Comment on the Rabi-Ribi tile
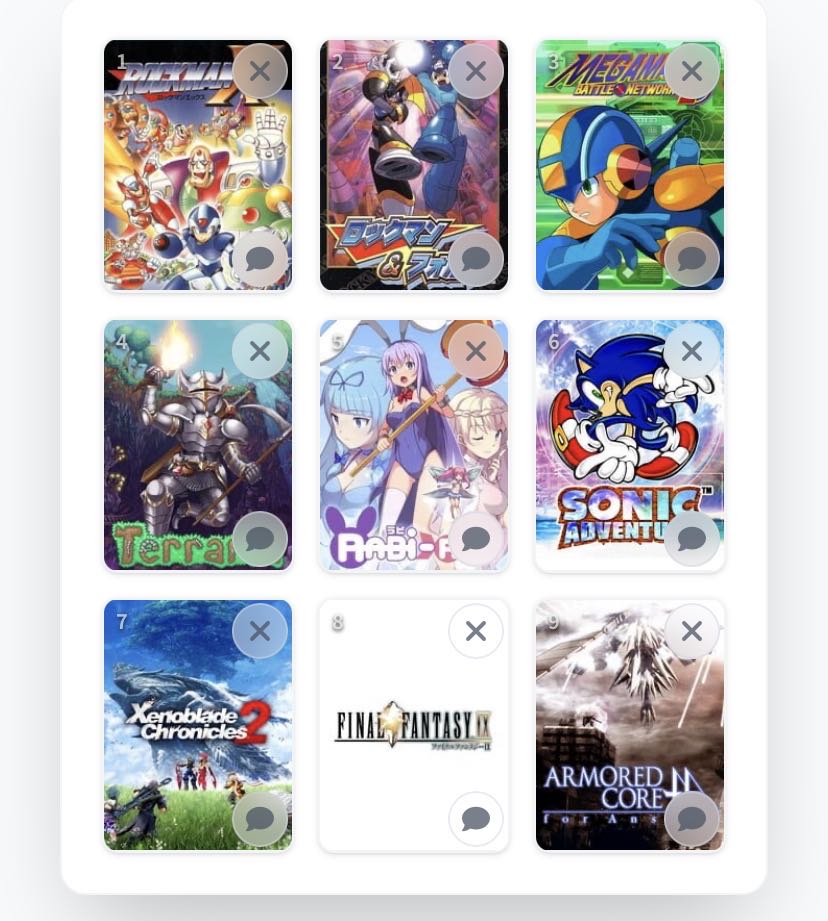828x921 pixels. coord(476,539)
